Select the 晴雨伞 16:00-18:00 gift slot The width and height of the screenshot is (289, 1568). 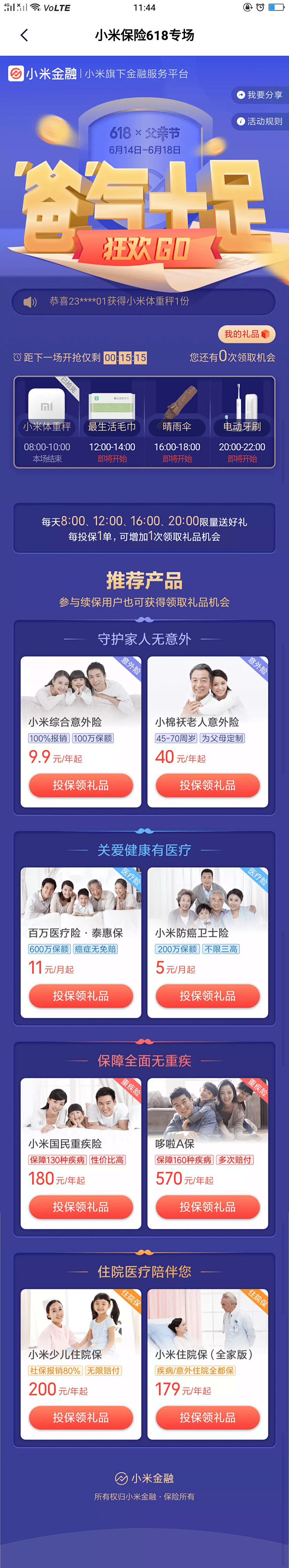coord(177,422)
